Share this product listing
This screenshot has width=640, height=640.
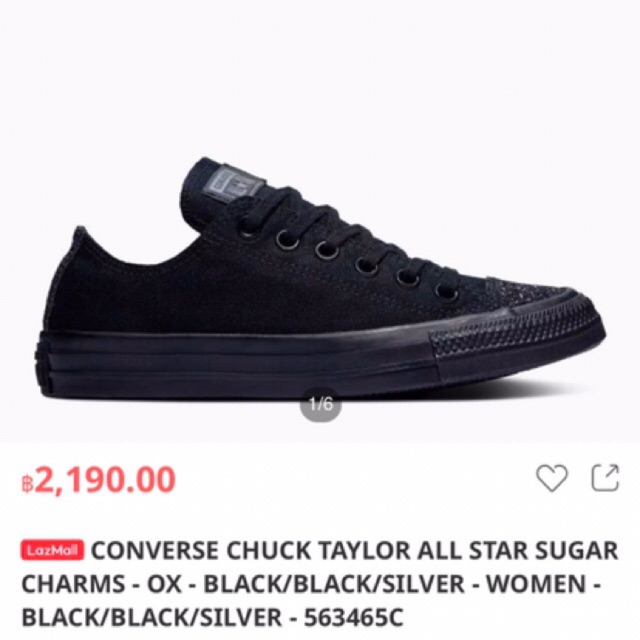tap(605, 477)
